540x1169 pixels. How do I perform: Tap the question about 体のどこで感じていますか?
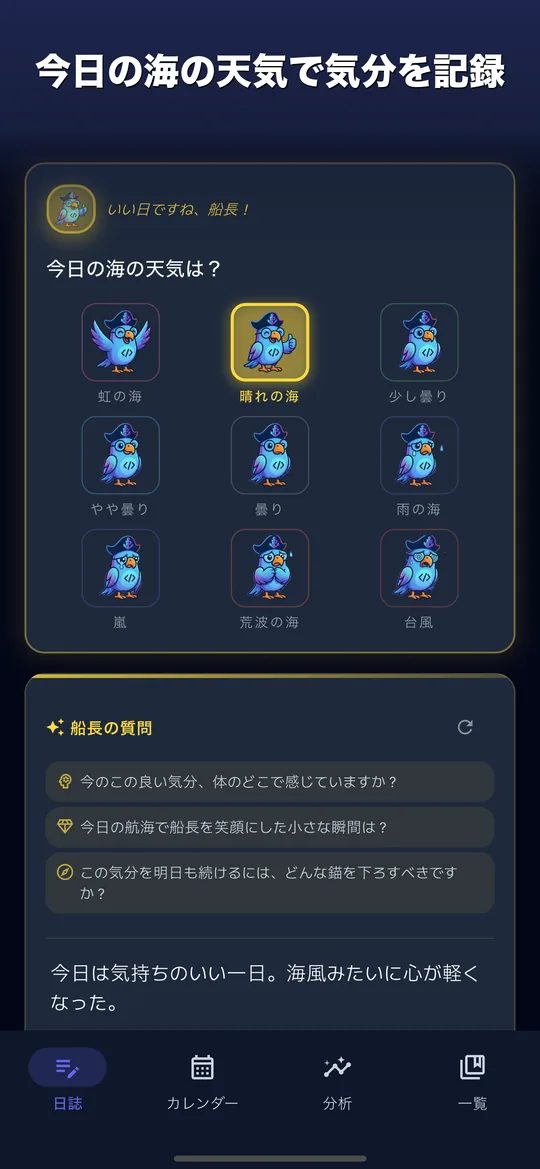270,782
